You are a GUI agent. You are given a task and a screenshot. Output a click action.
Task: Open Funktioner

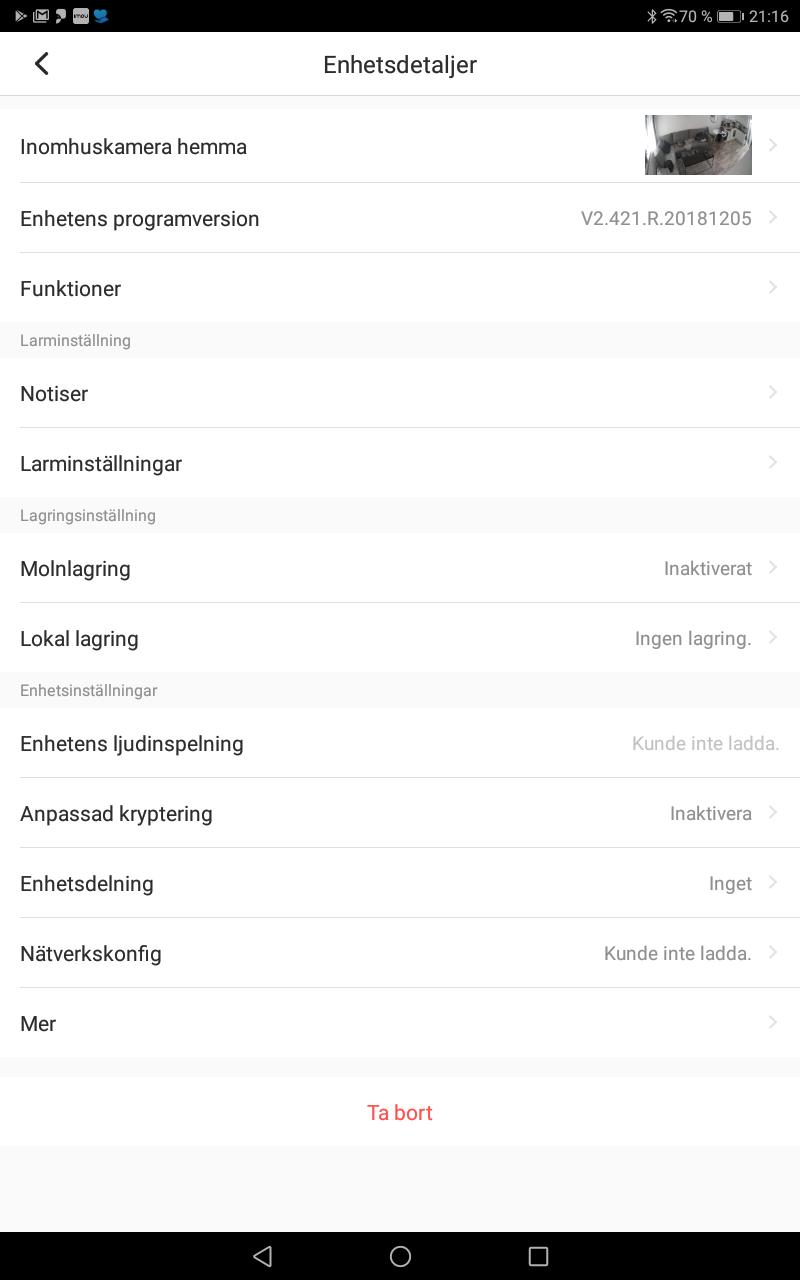[400, 288]
